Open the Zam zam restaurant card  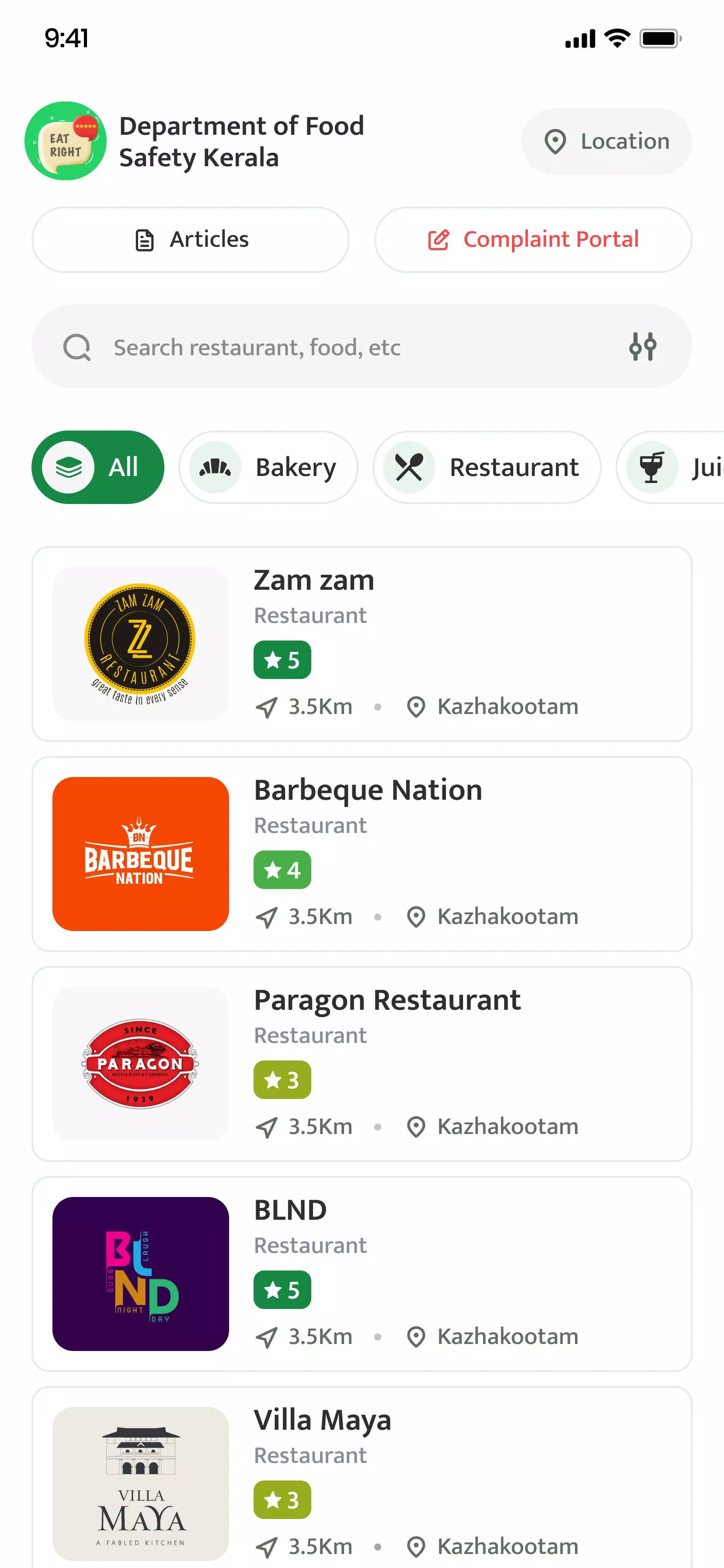pyautogui.click(x=362, y=644)
